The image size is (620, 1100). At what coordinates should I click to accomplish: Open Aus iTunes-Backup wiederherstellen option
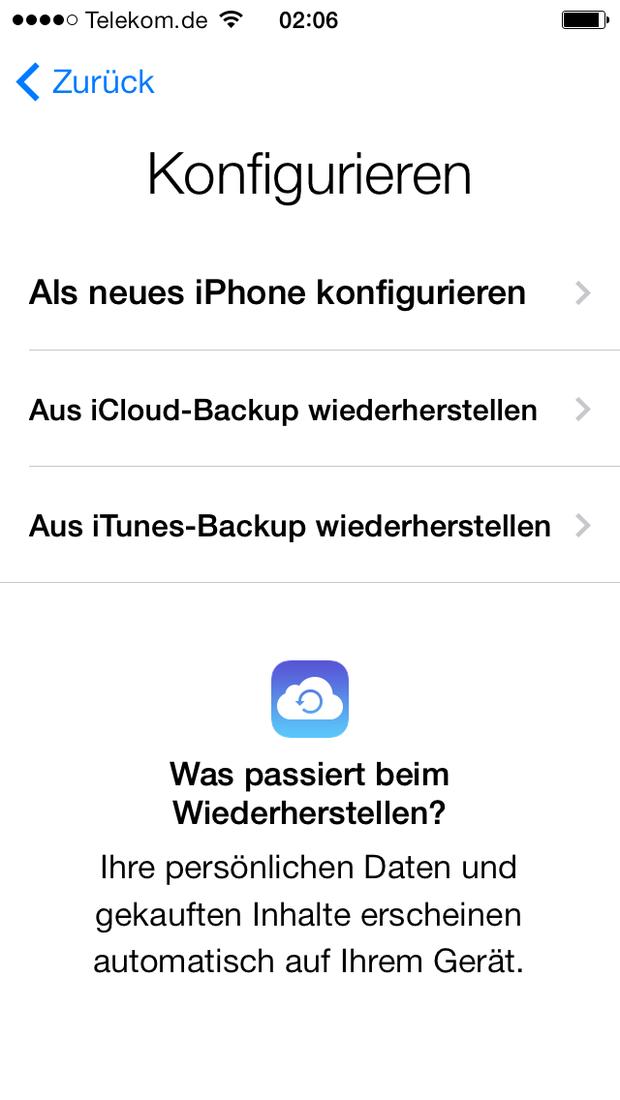[x=310, y=525]
